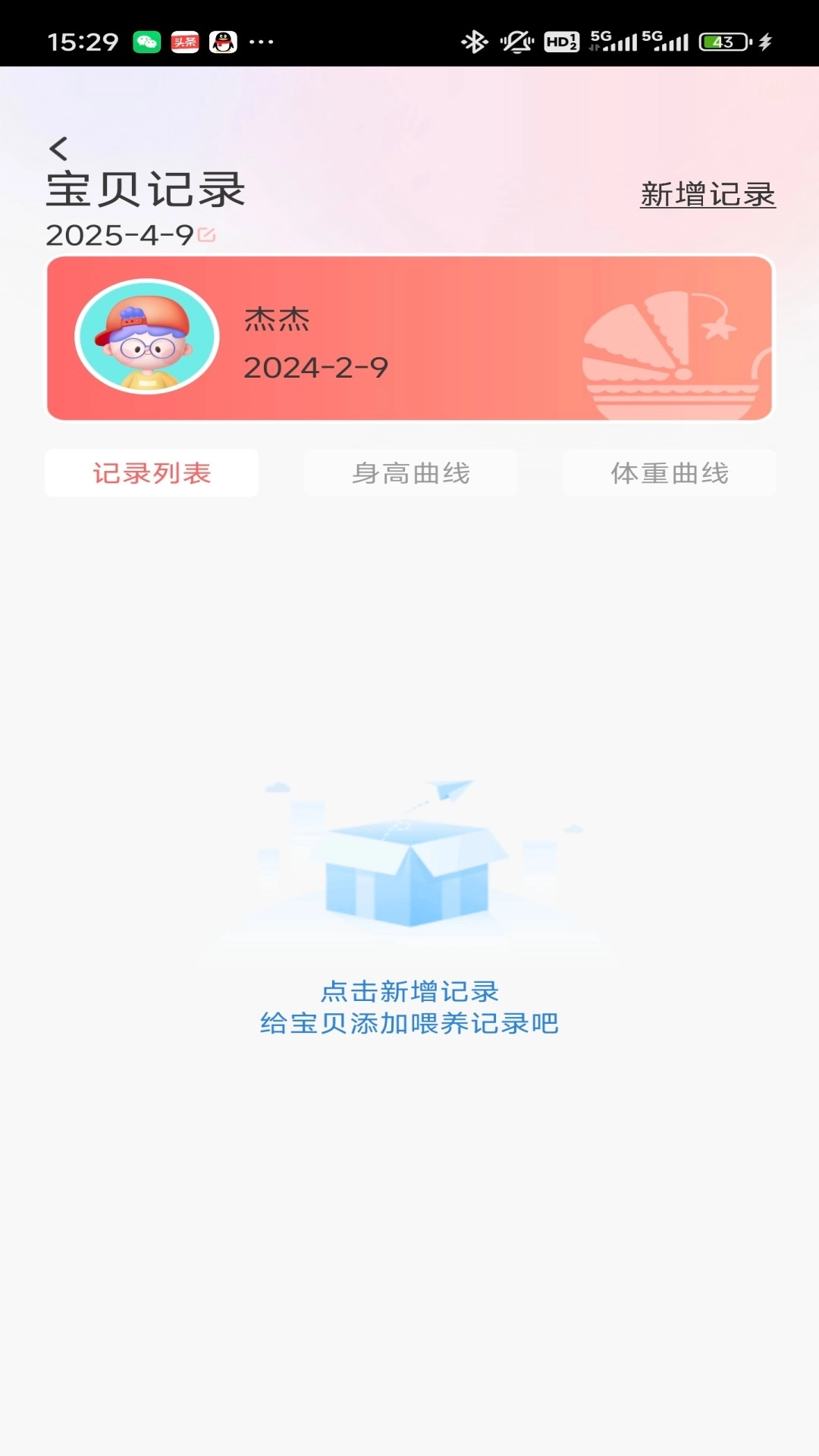Select the 记录列表 tab
819x1456 pixels.
pyautogui.click(x=152, y=472)
